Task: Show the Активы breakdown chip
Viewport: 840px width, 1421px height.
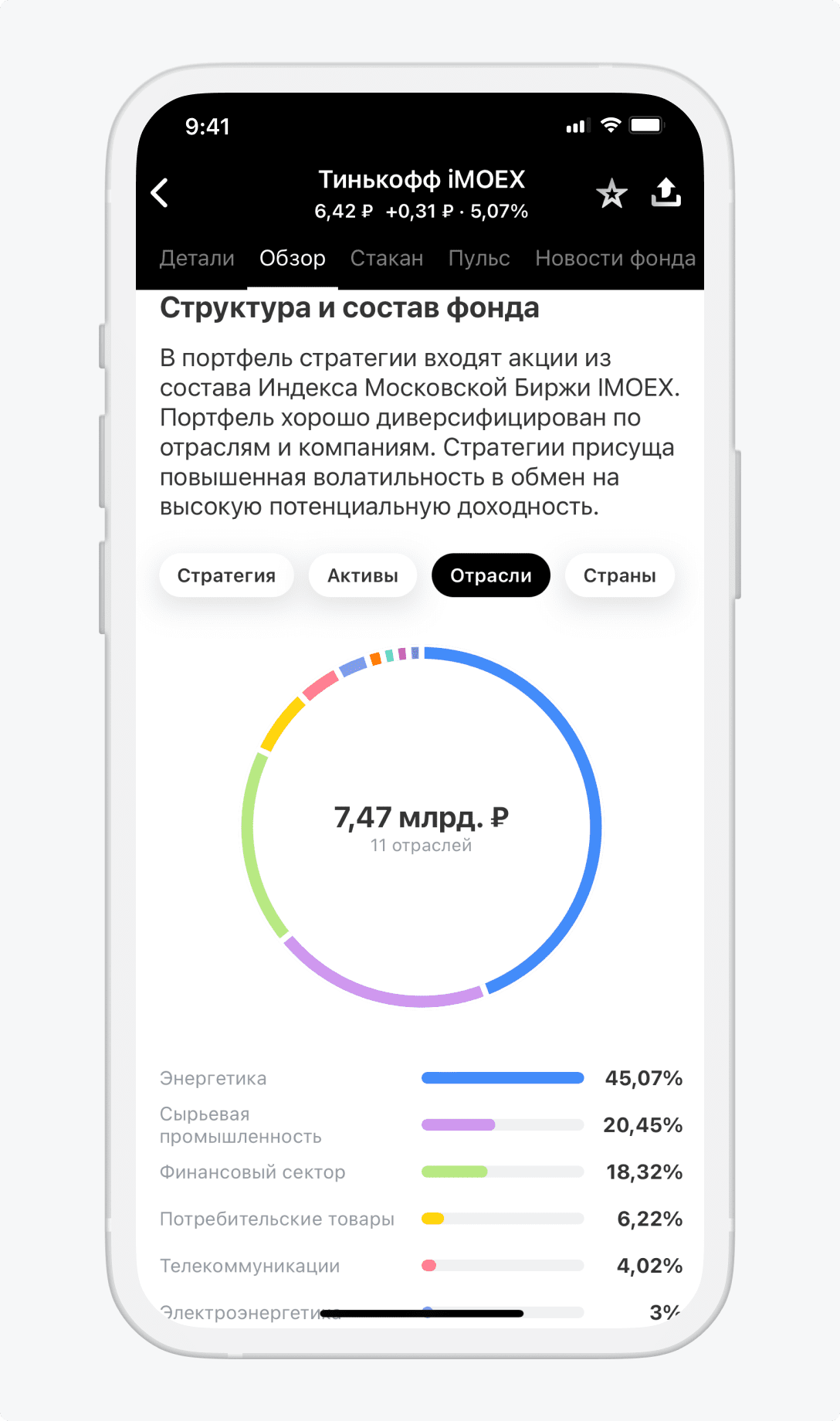Action: (x=363, y=575)
